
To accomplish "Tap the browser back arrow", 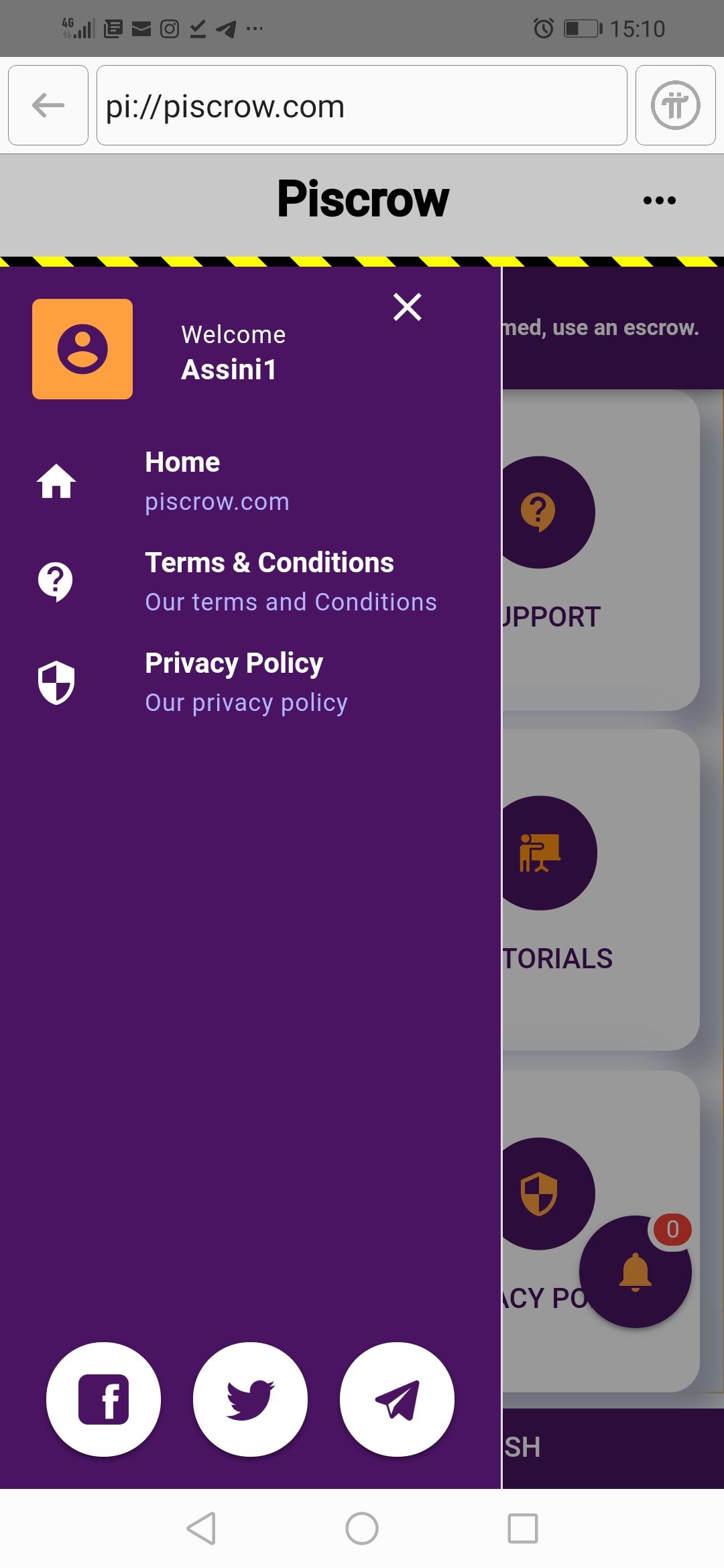I will (48, 105).
